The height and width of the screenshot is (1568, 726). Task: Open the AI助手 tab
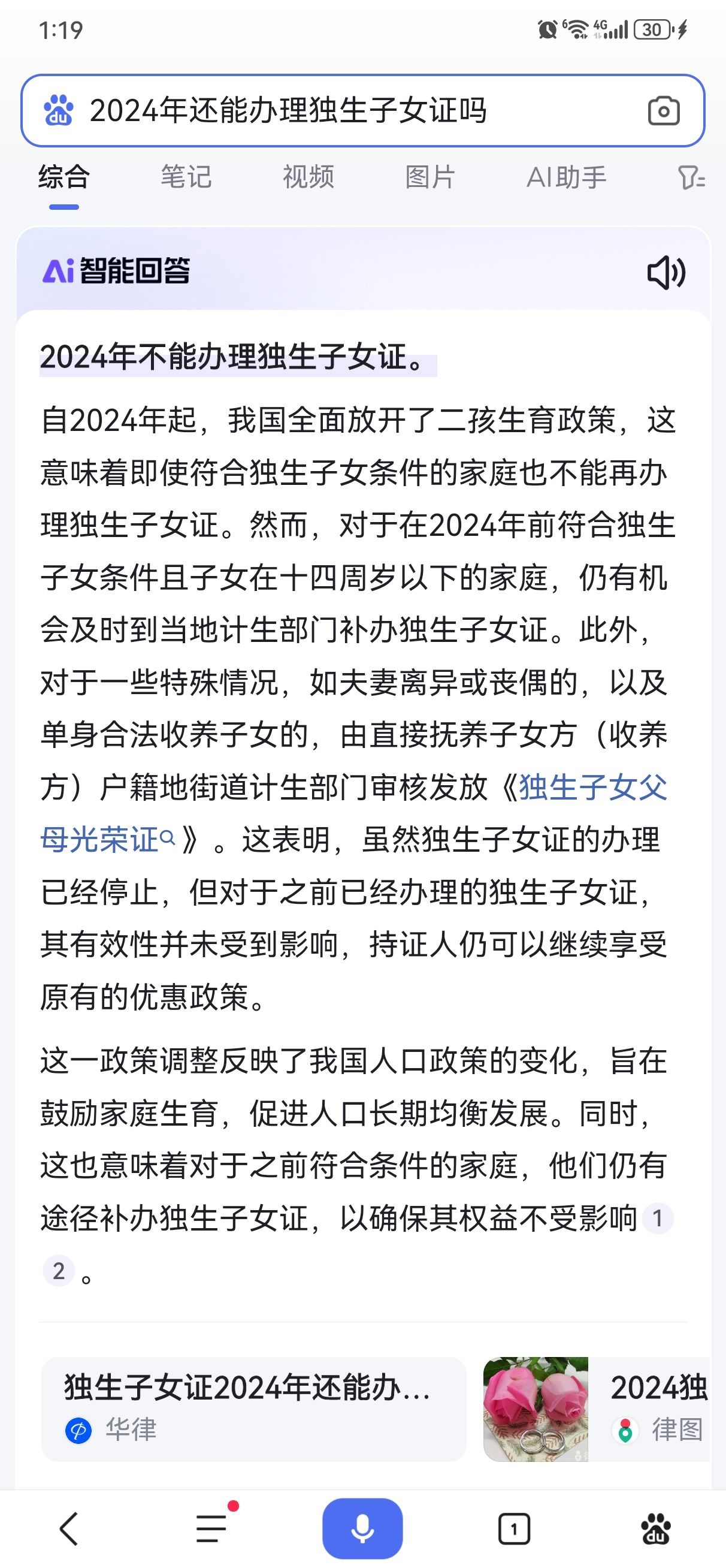point(566,177)
